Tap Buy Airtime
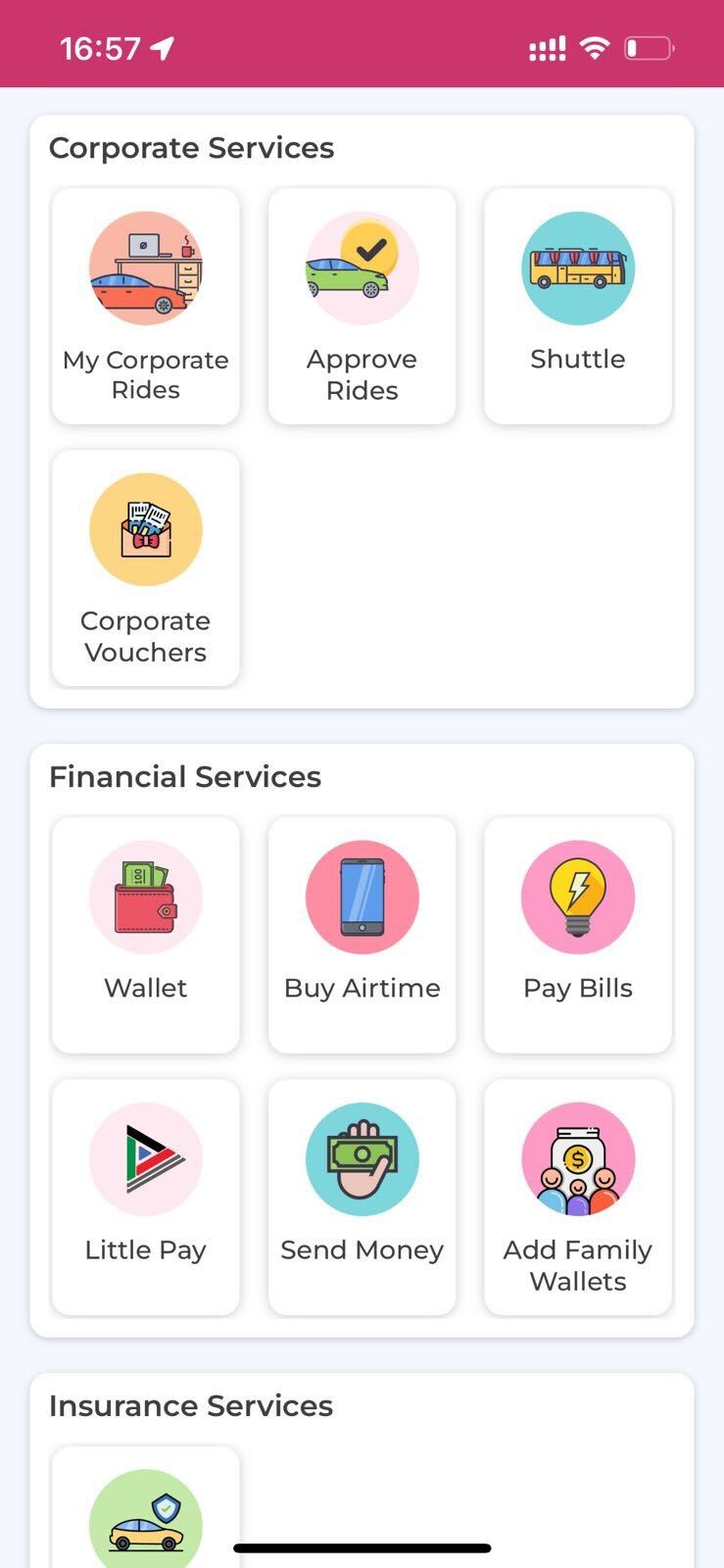 point(362,934)
